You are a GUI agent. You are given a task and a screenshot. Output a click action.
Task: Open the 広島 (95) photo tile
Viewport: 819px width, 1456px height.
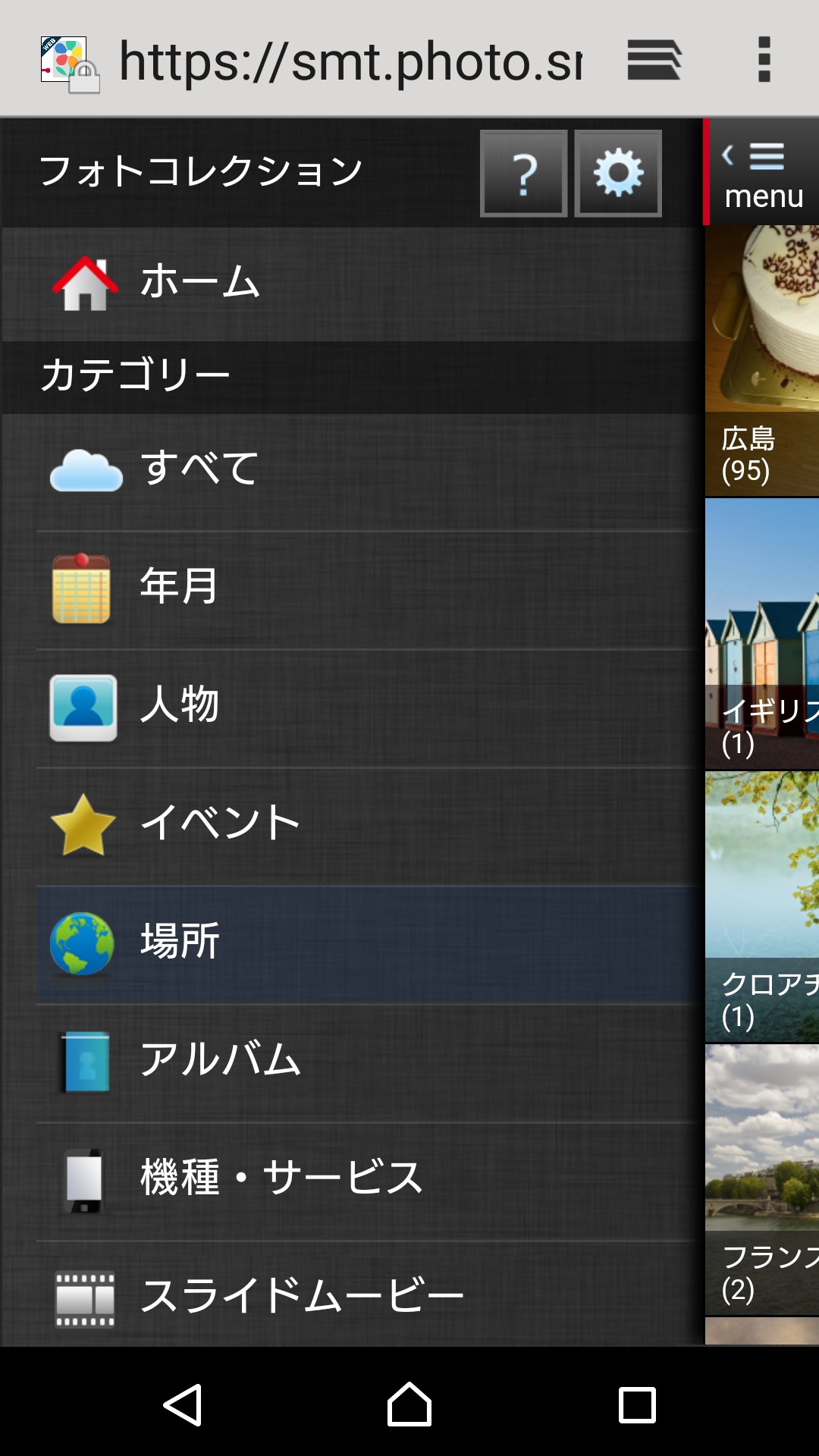[761, 361]
